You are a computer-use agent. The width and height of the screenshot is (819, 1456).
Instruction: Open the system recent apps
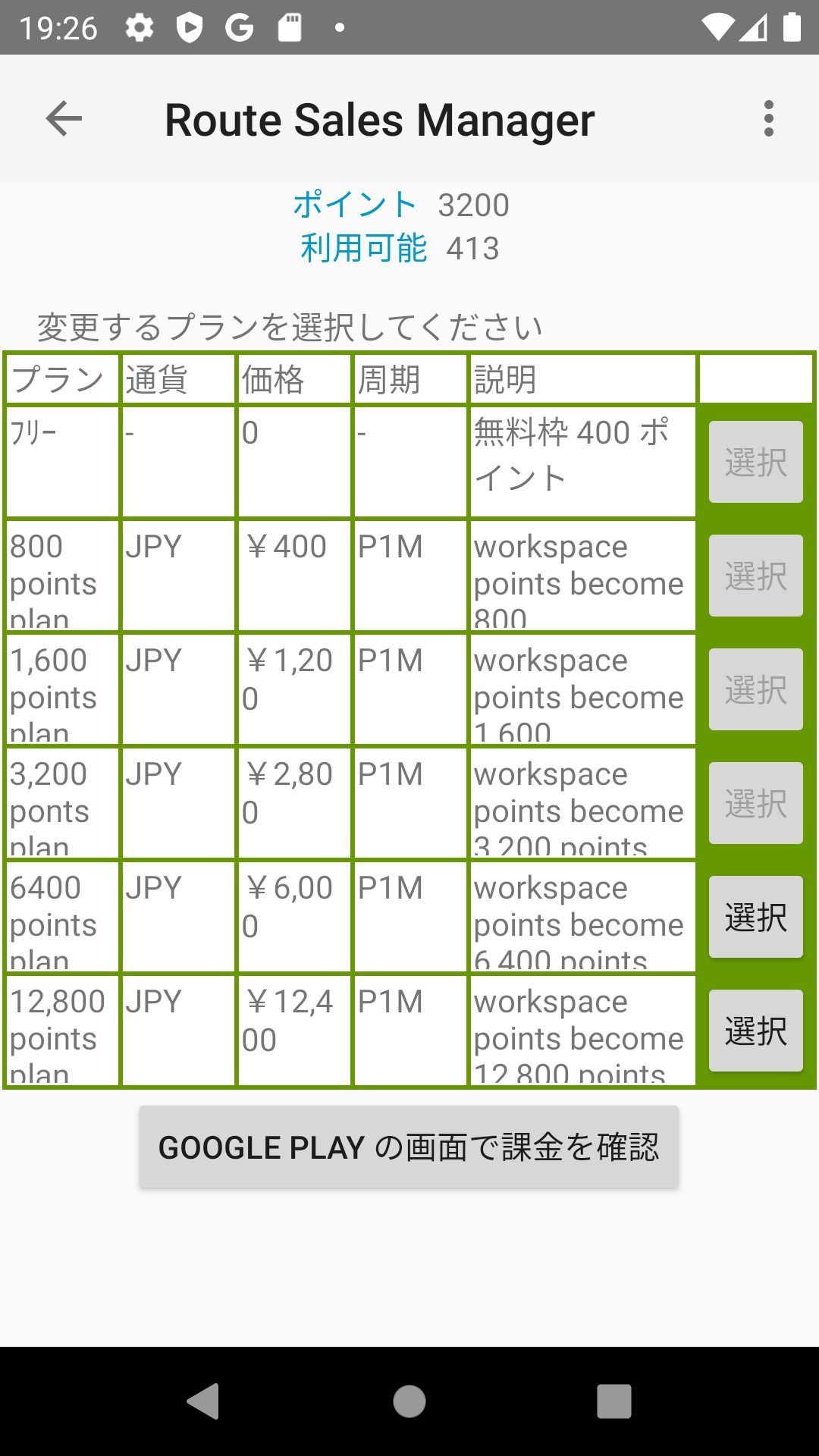(614, 1401)
